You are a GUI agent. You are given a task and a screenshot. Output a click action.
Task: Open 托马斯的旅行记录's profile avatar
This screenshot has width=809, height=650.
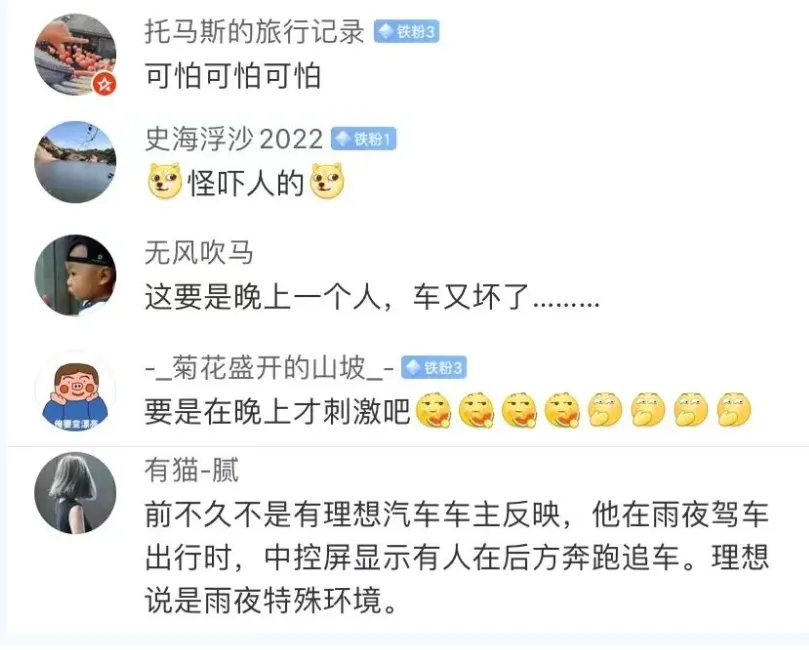point(75,55)
